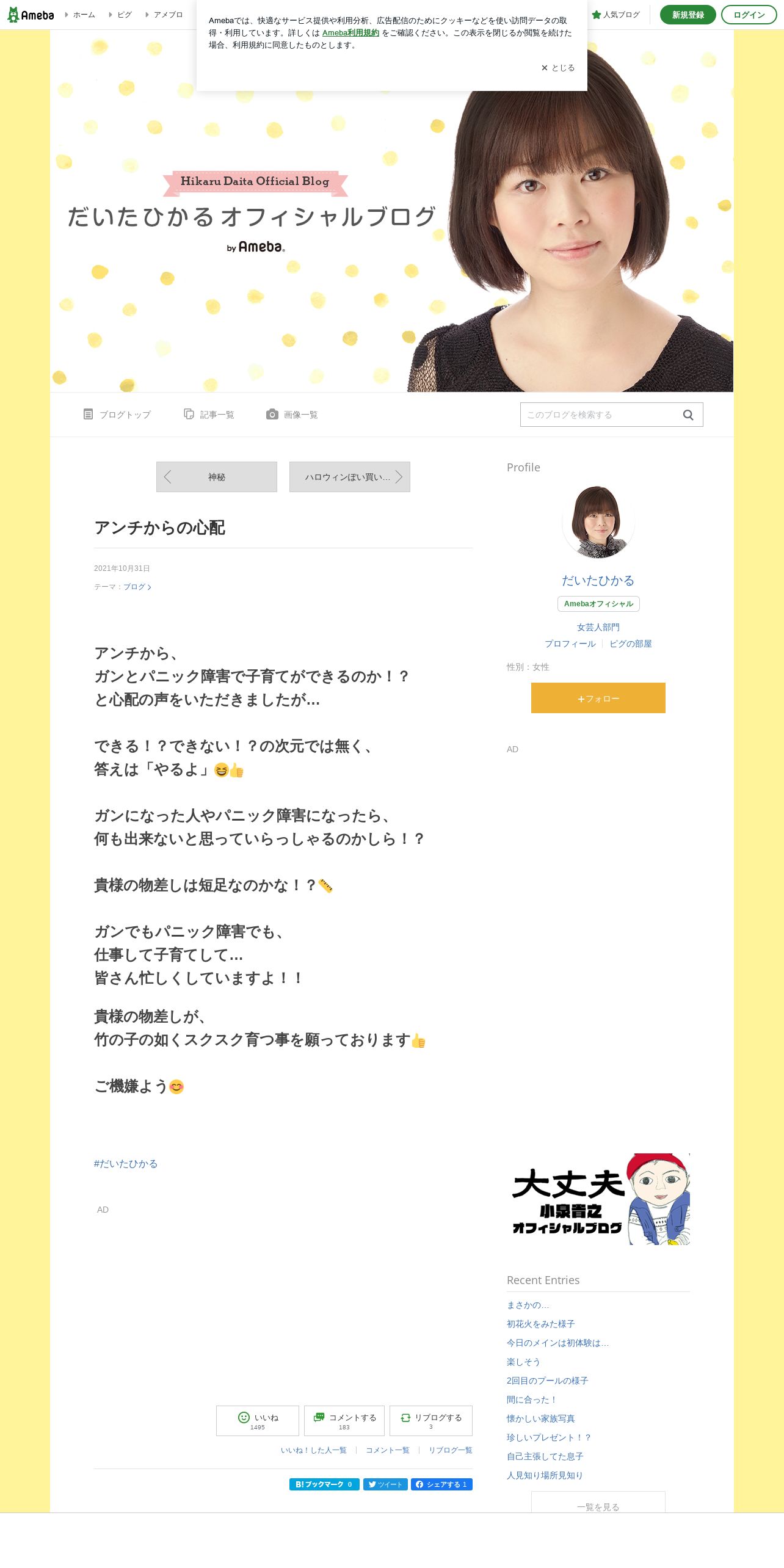Dismiss the cookie notice with とじる
The image size is (784, 1568).
click(x=557, y=68)
